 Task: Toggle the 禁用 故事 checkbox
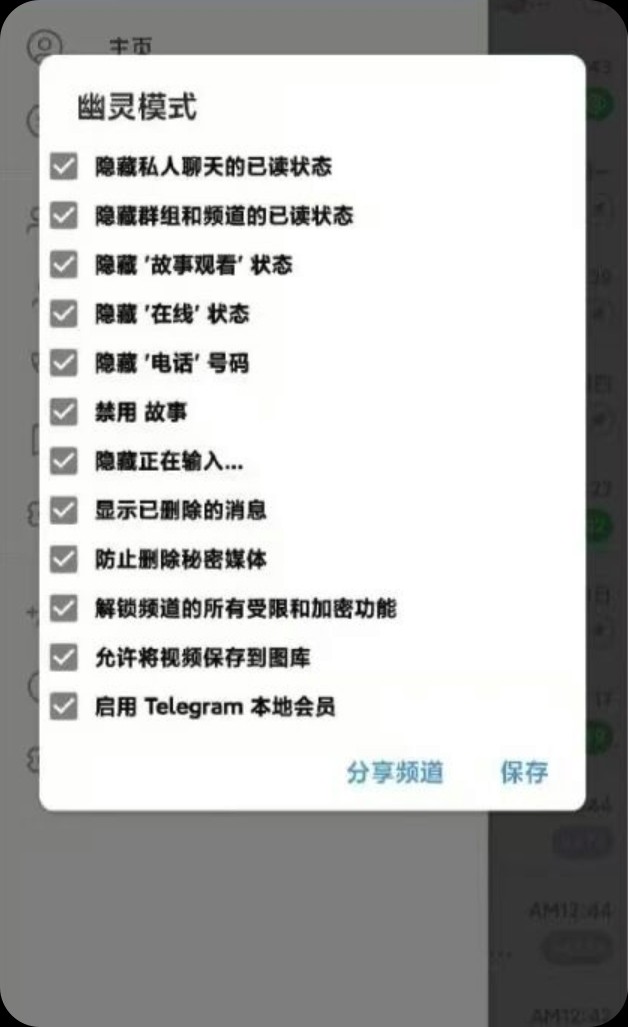pyautogui.click(x=64, y=411)
